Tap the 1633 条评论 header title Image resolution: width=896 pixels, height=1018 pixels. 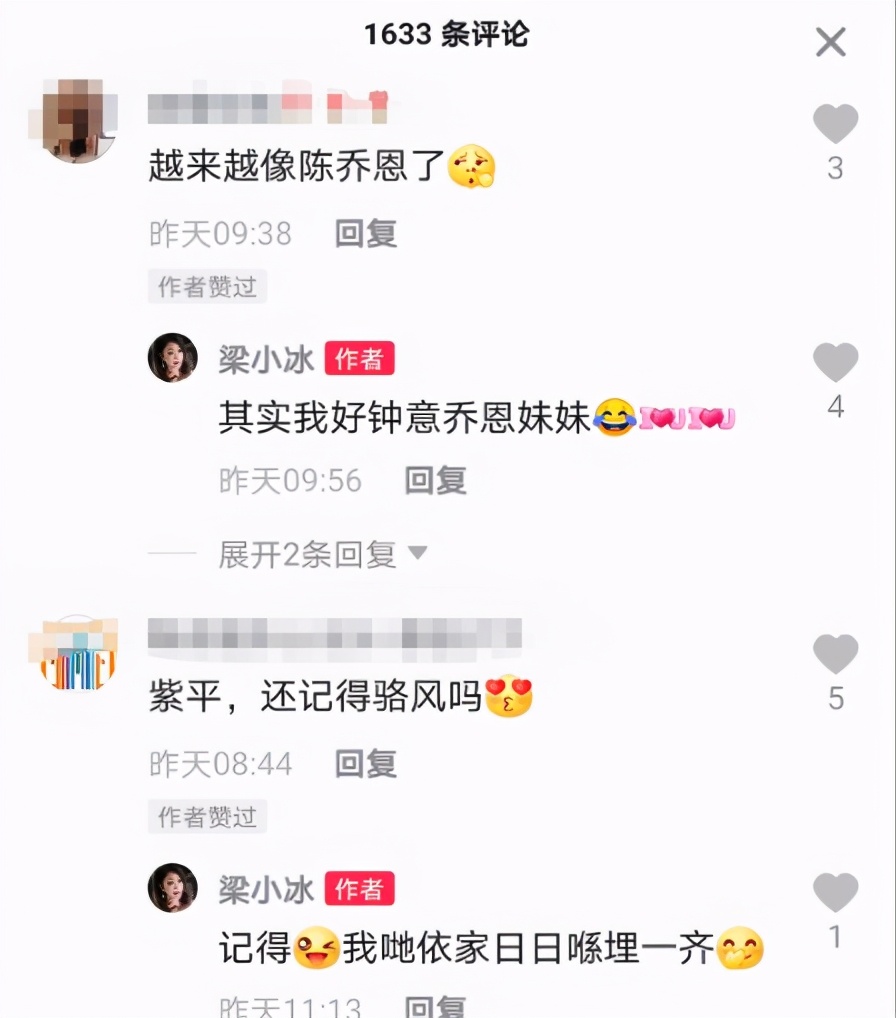click(x=447, y=35)
